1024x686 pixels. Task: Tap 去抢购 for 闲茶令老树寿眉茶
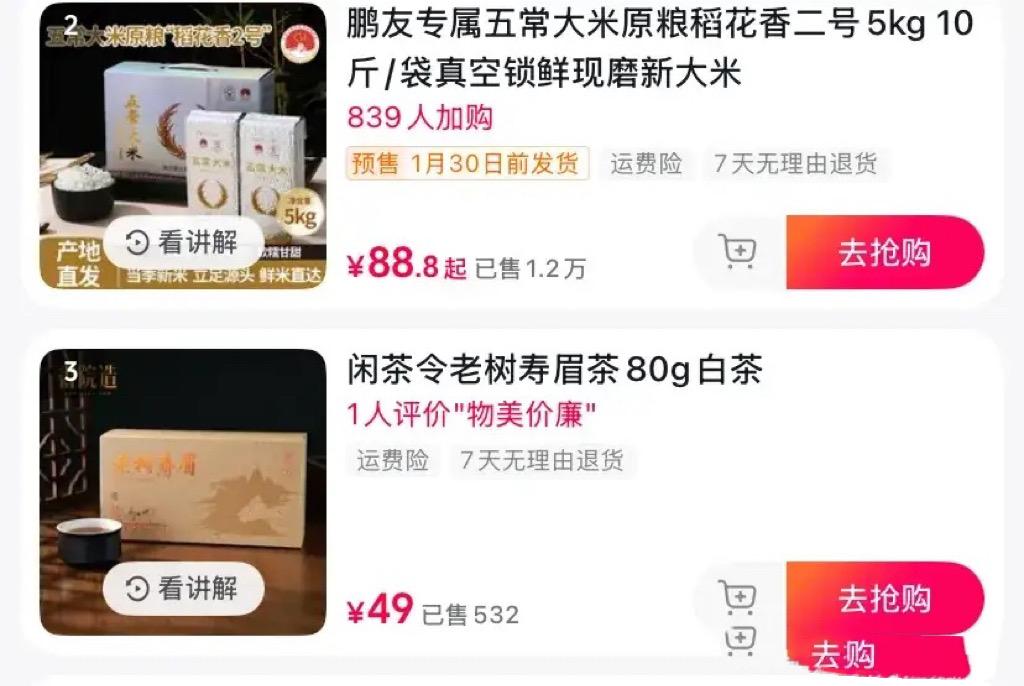pyautogui.click(x=884, y=599)
